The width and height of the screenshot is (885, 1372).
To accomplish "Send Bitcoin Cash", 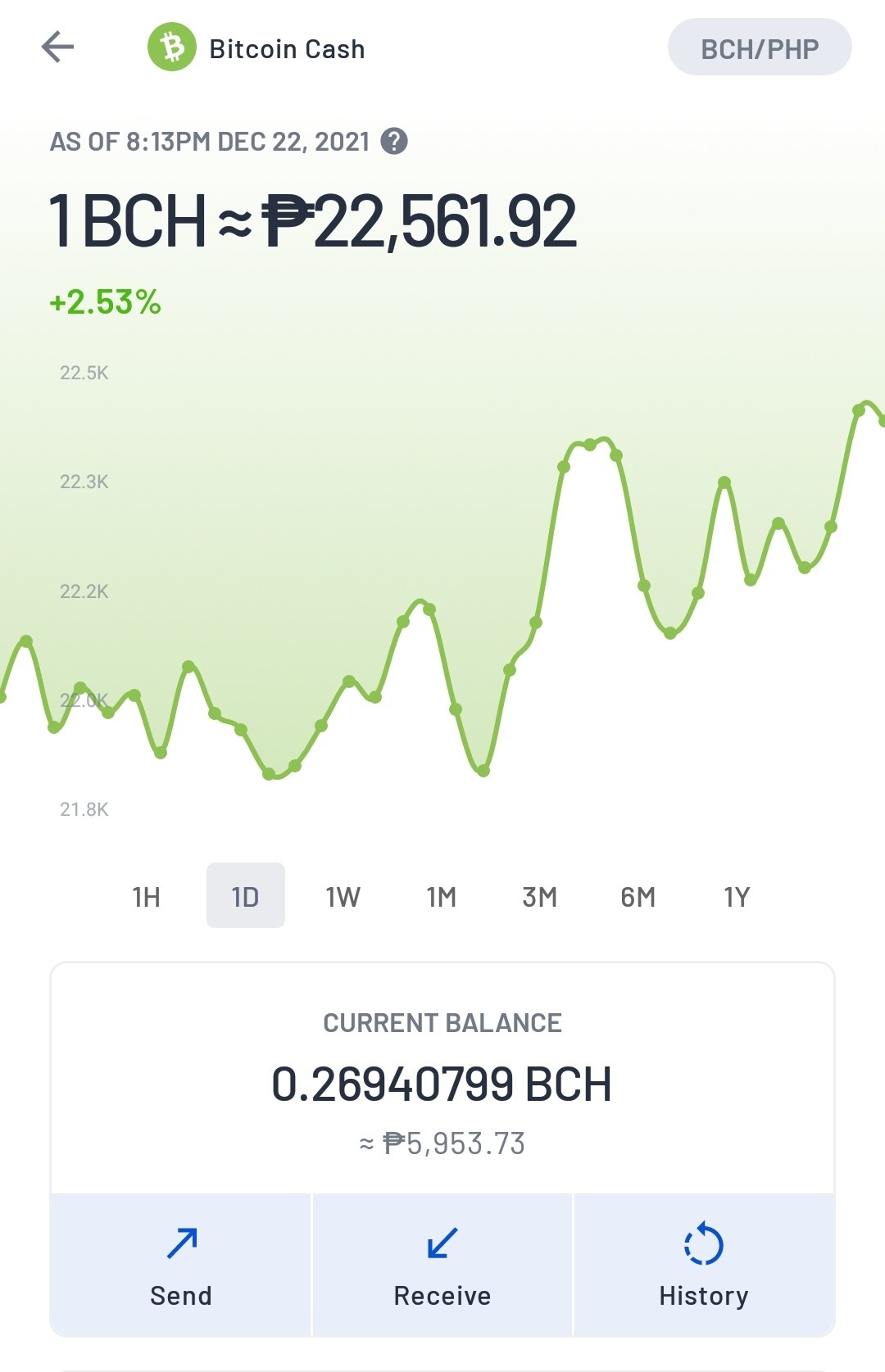I will point(181,1265).
